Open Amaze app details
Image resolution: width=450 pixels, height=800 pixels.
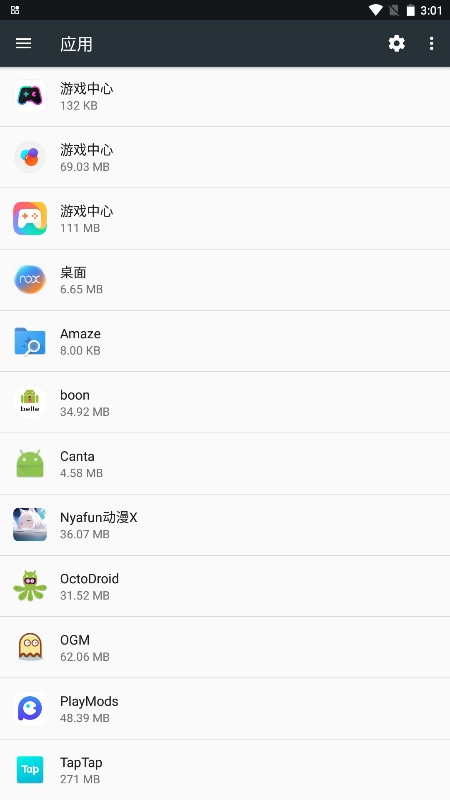tap(225, 341)
